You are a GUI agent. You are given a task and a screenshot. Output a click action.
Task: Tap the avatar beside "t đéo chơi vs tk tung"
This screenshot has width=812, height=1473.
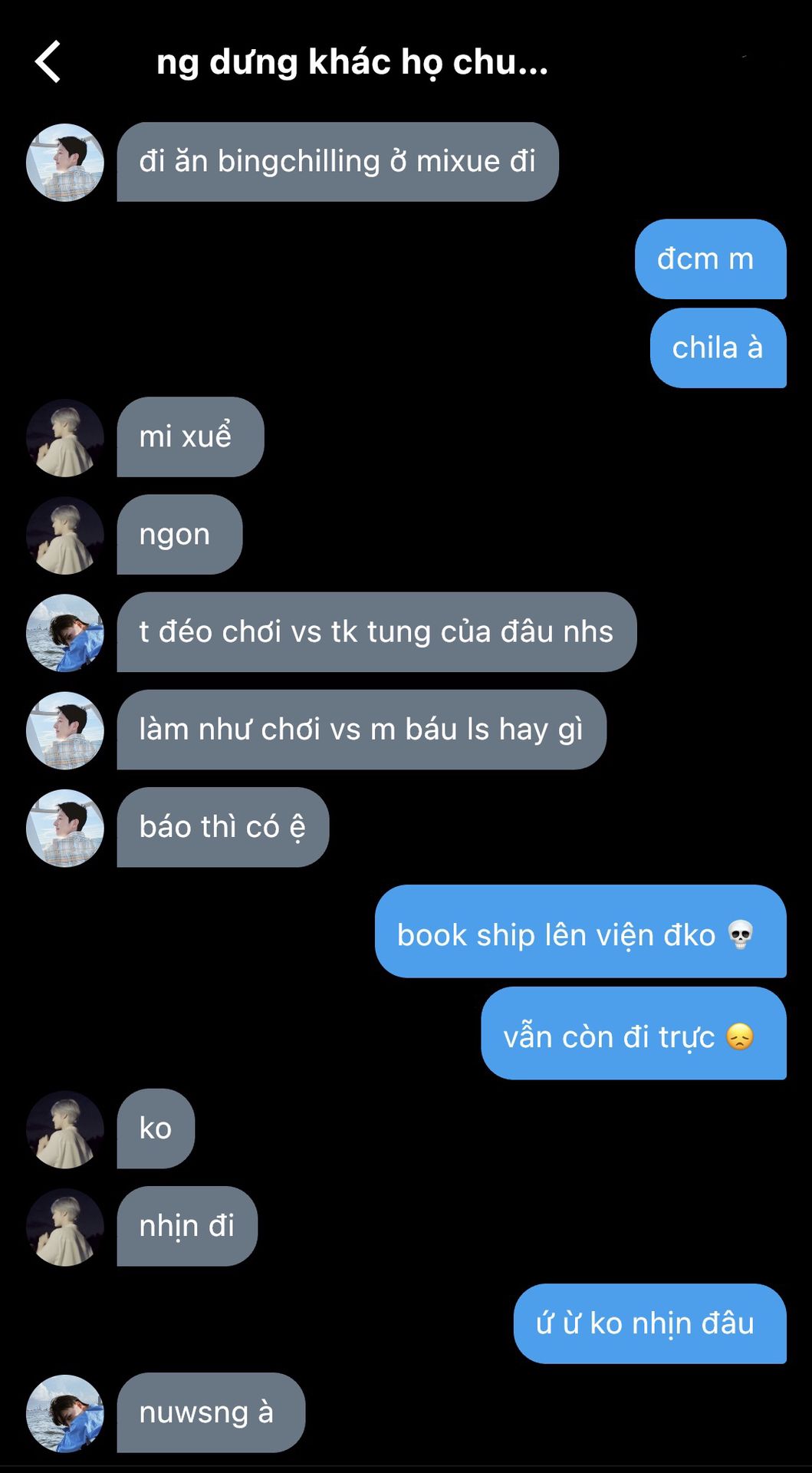pos(65,633)
